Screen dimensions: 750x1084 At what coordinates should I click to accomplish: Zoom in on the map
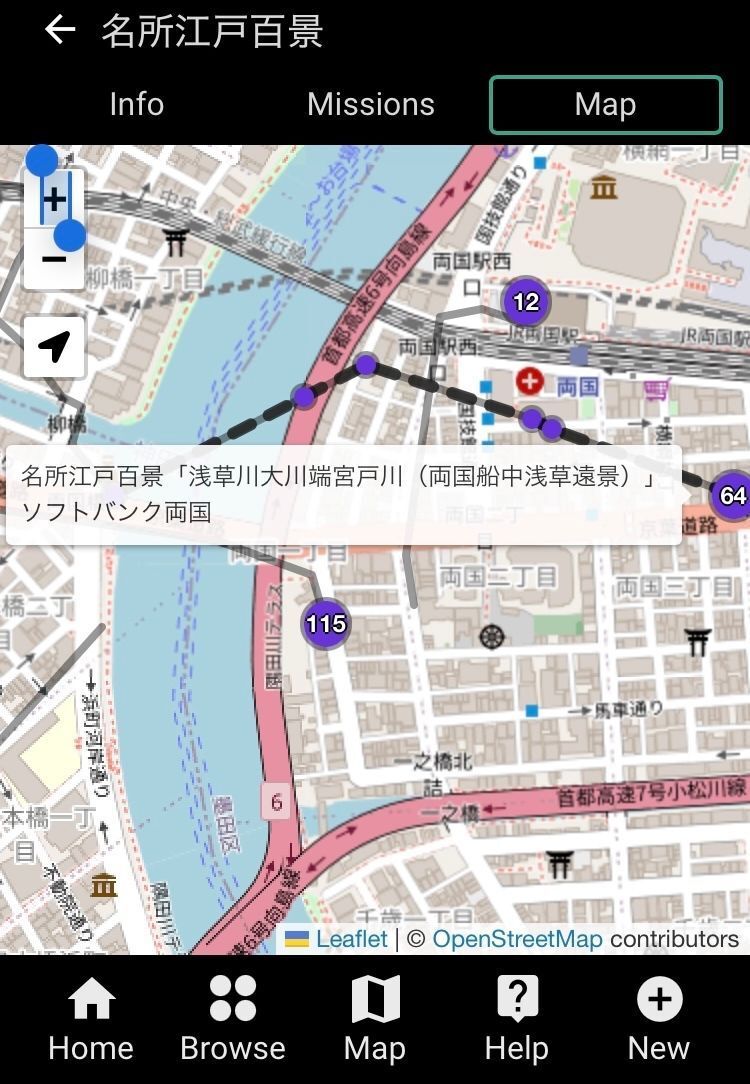pos(54,200)
